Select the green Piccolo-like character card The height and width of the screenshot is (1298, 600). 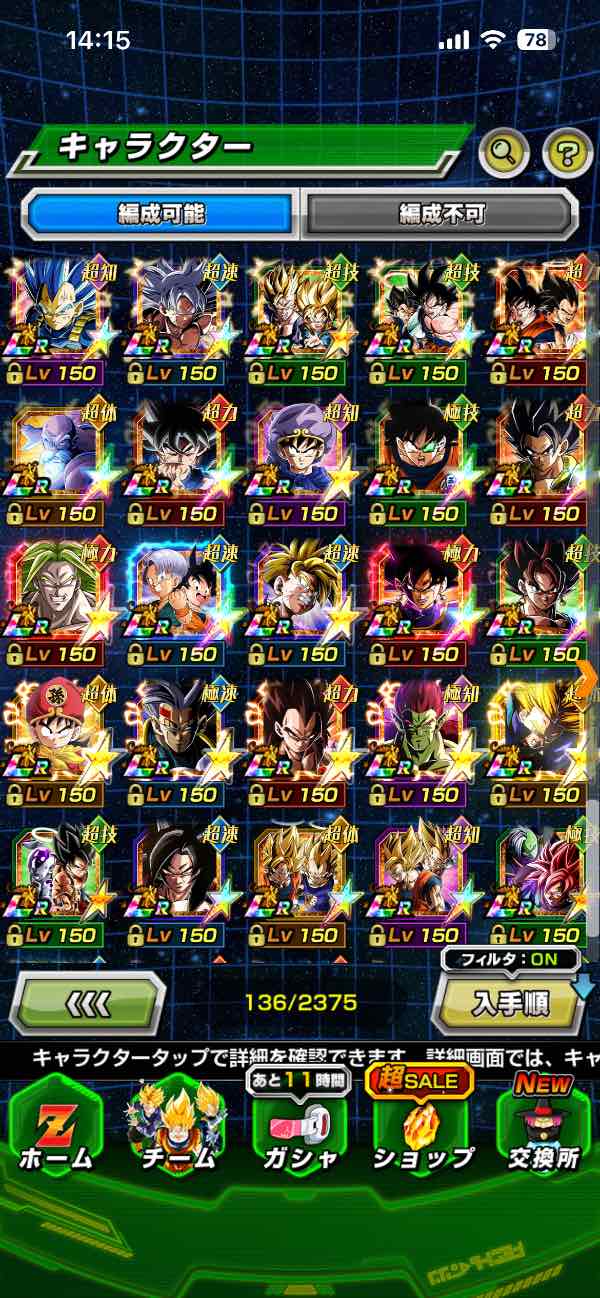pyautogui.click(x=421, y=741)
